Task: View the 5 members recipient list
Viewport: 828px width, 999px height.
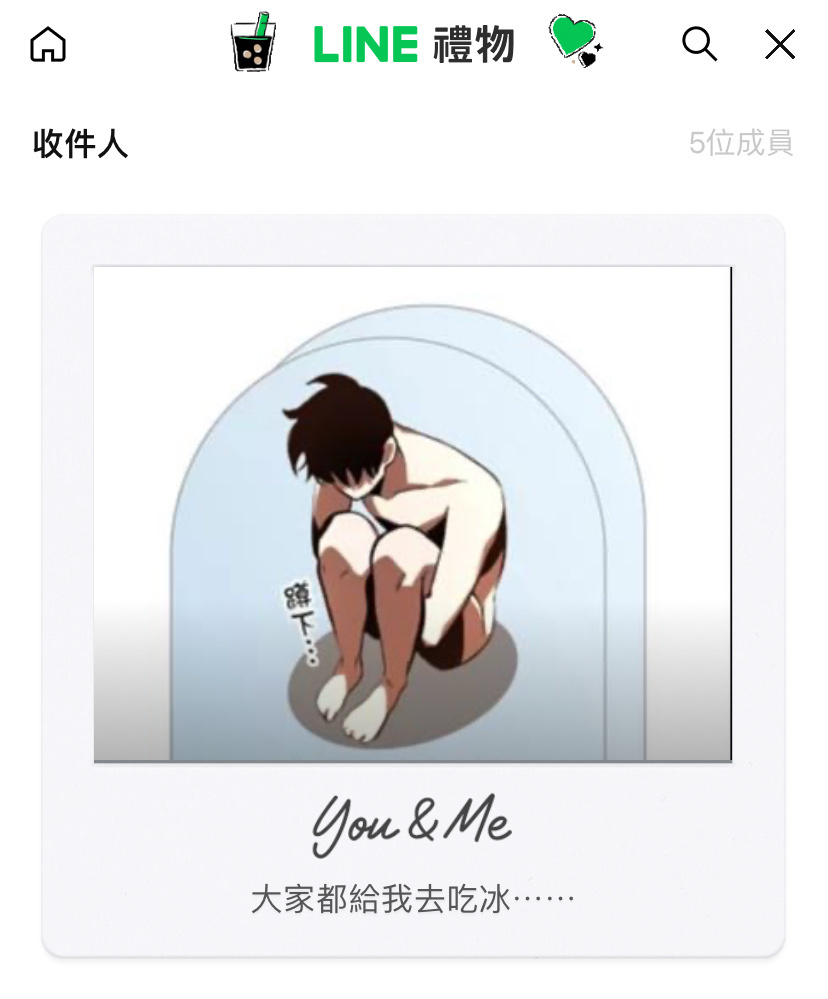Action: tap(740, 143)
